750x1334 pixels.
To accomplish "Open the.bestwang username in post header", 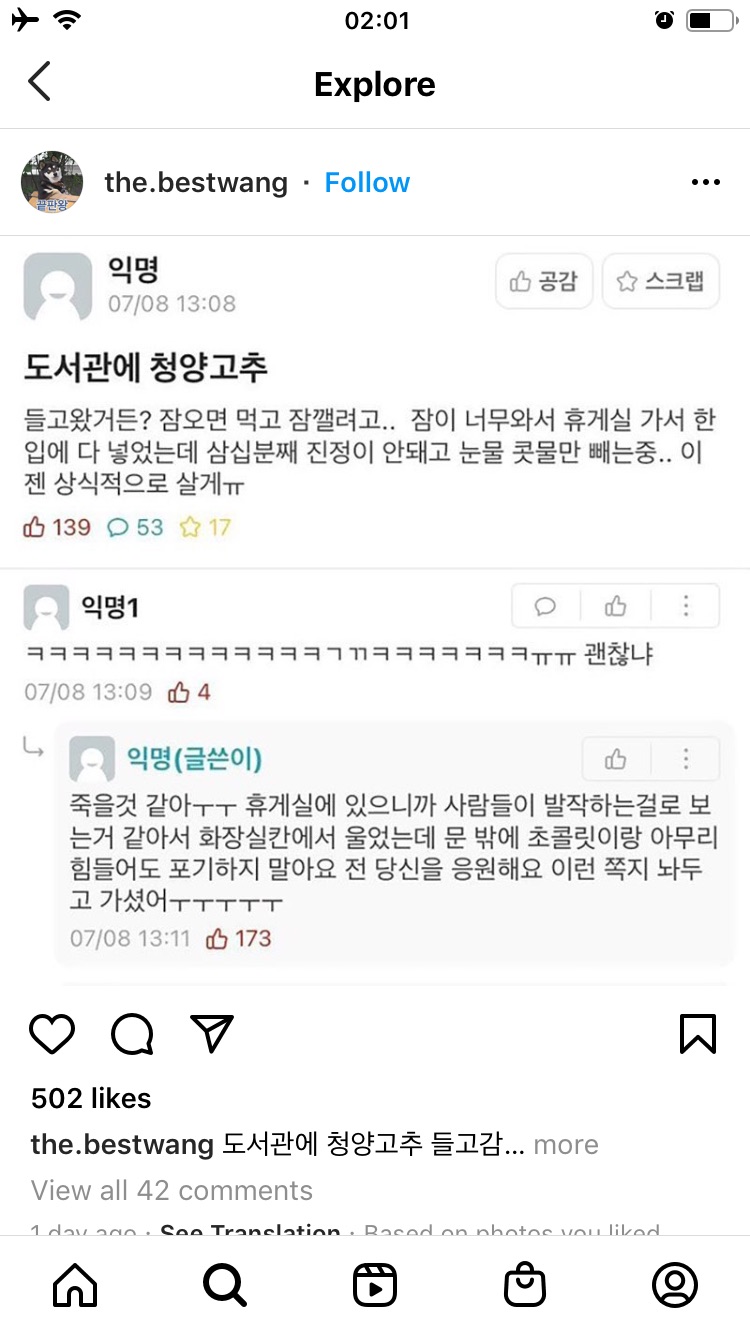I will pyautogui.click(x=196, y=183).
